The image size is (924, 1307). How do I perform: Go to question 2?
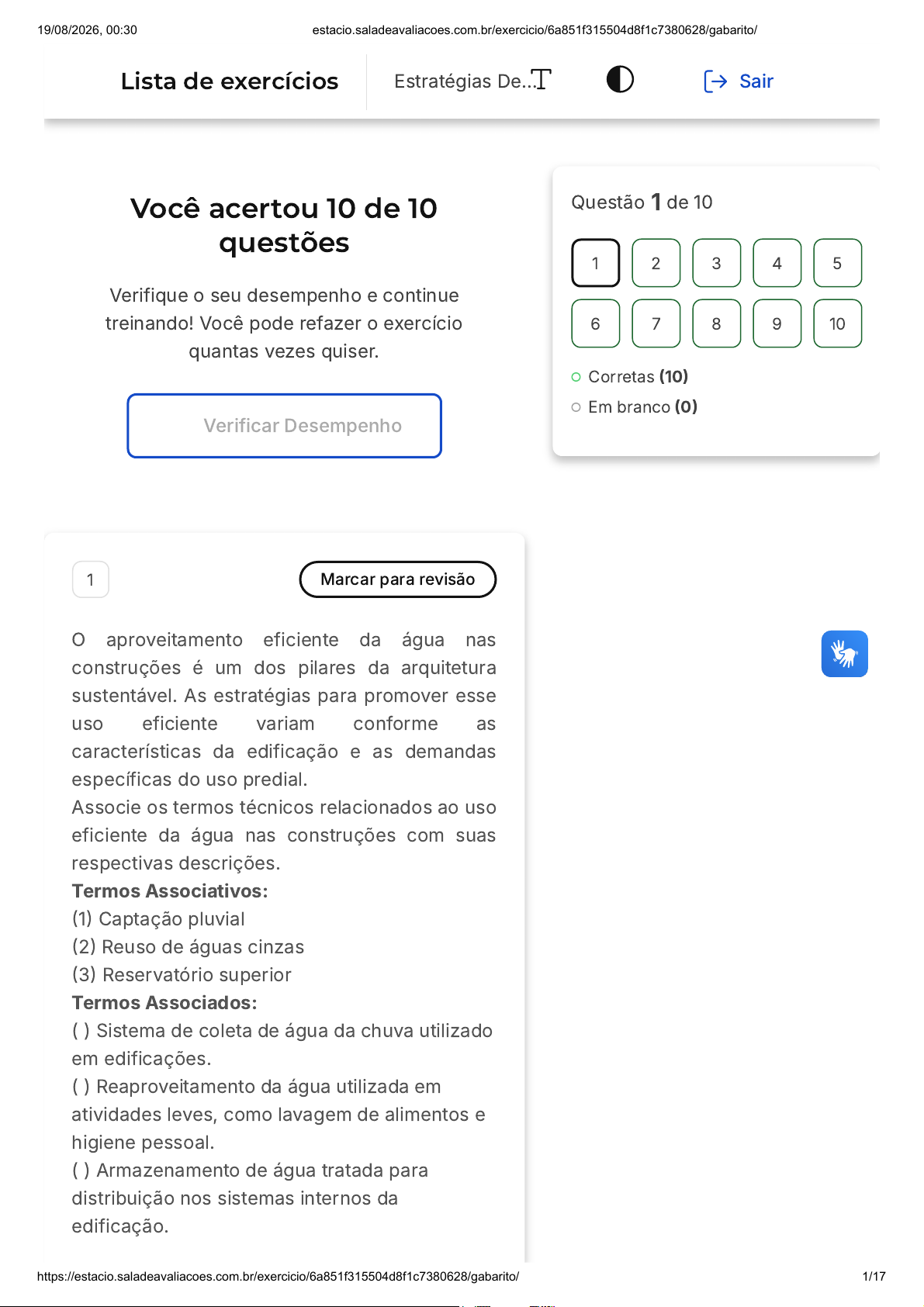656,263
